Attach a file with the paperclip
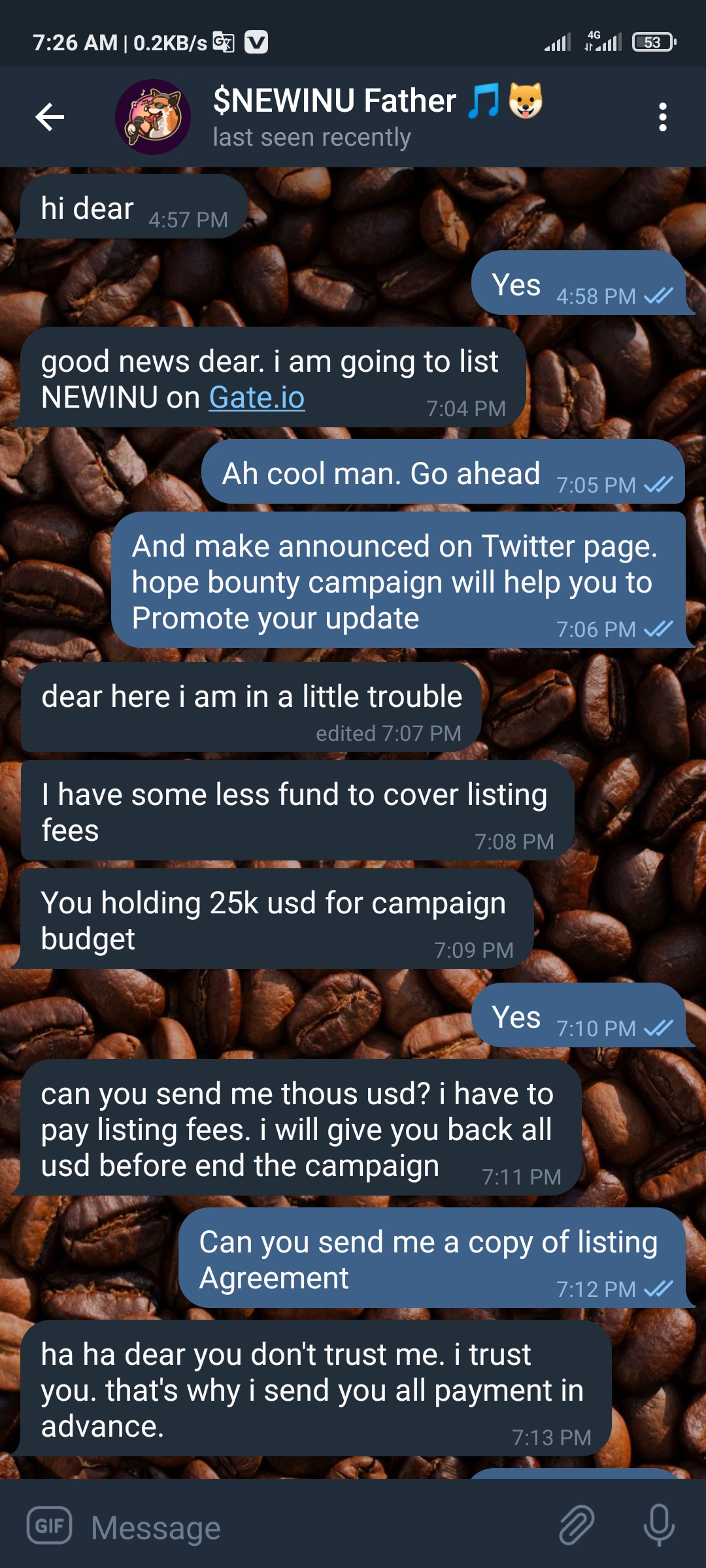This screenshot has width=706, height=1568. coord(577,1526)
